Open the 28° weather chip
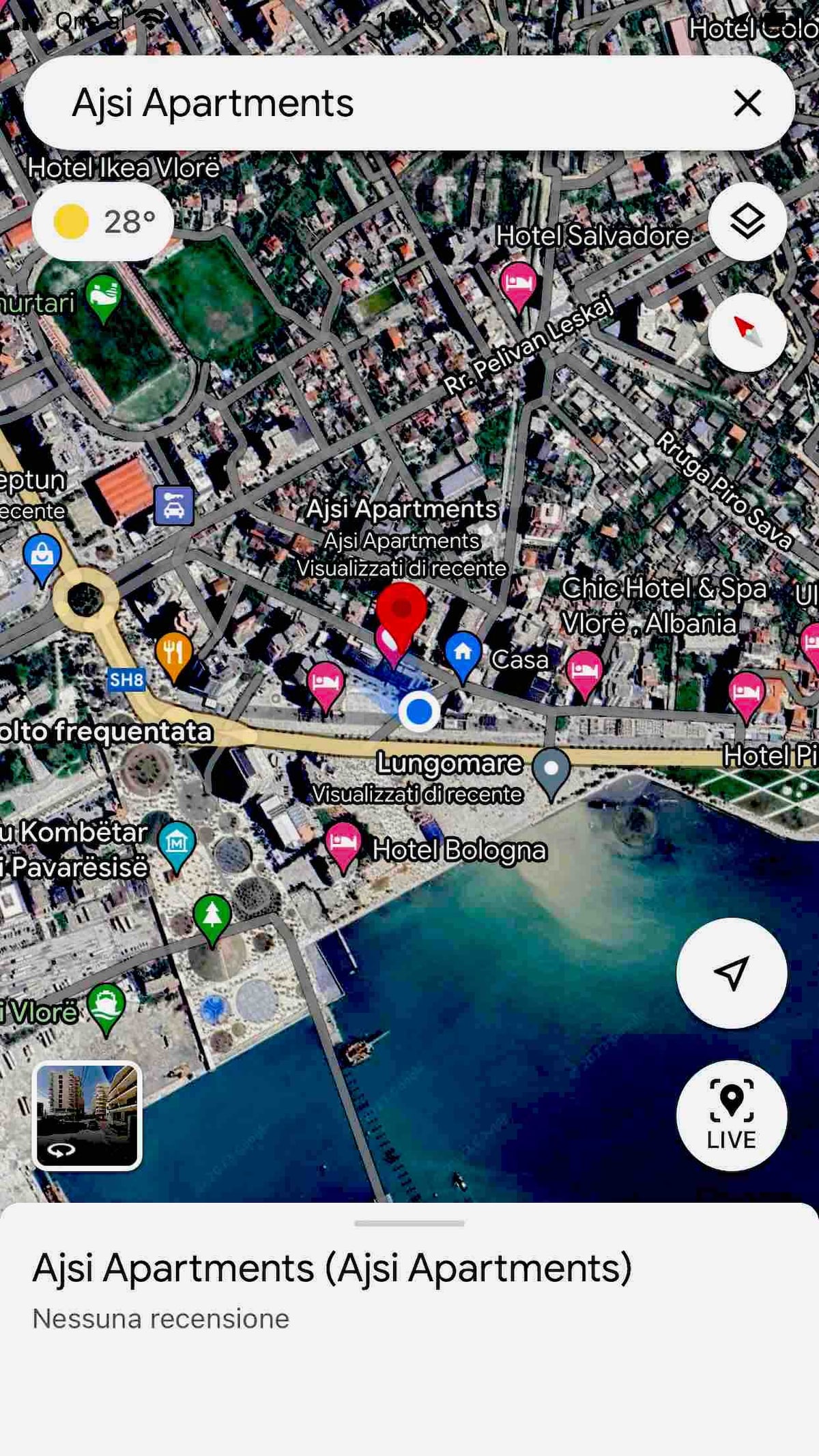Screen dimensions: 819x1456 click(103, 221)
